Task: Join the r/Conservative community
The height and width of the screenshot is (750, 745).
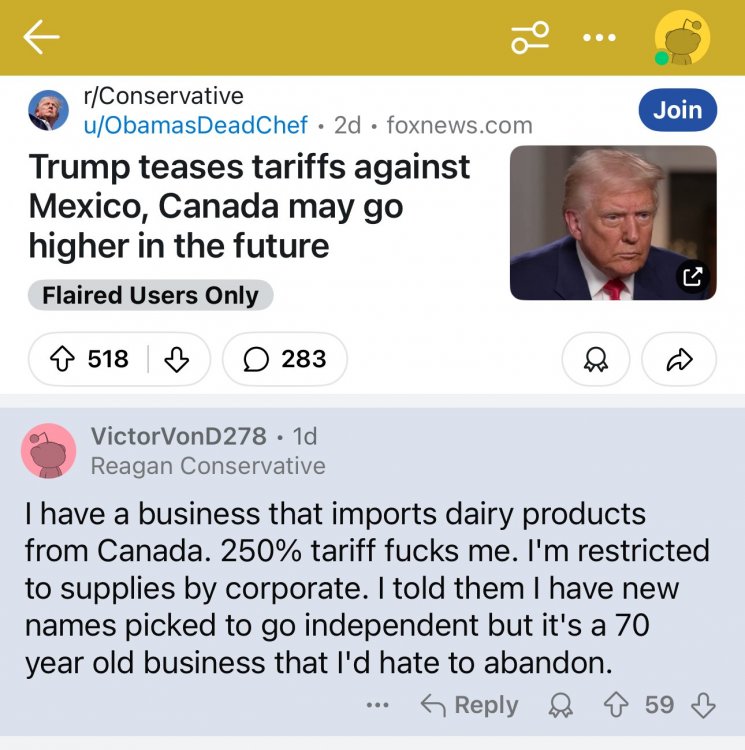Action: tap(677, 110)
